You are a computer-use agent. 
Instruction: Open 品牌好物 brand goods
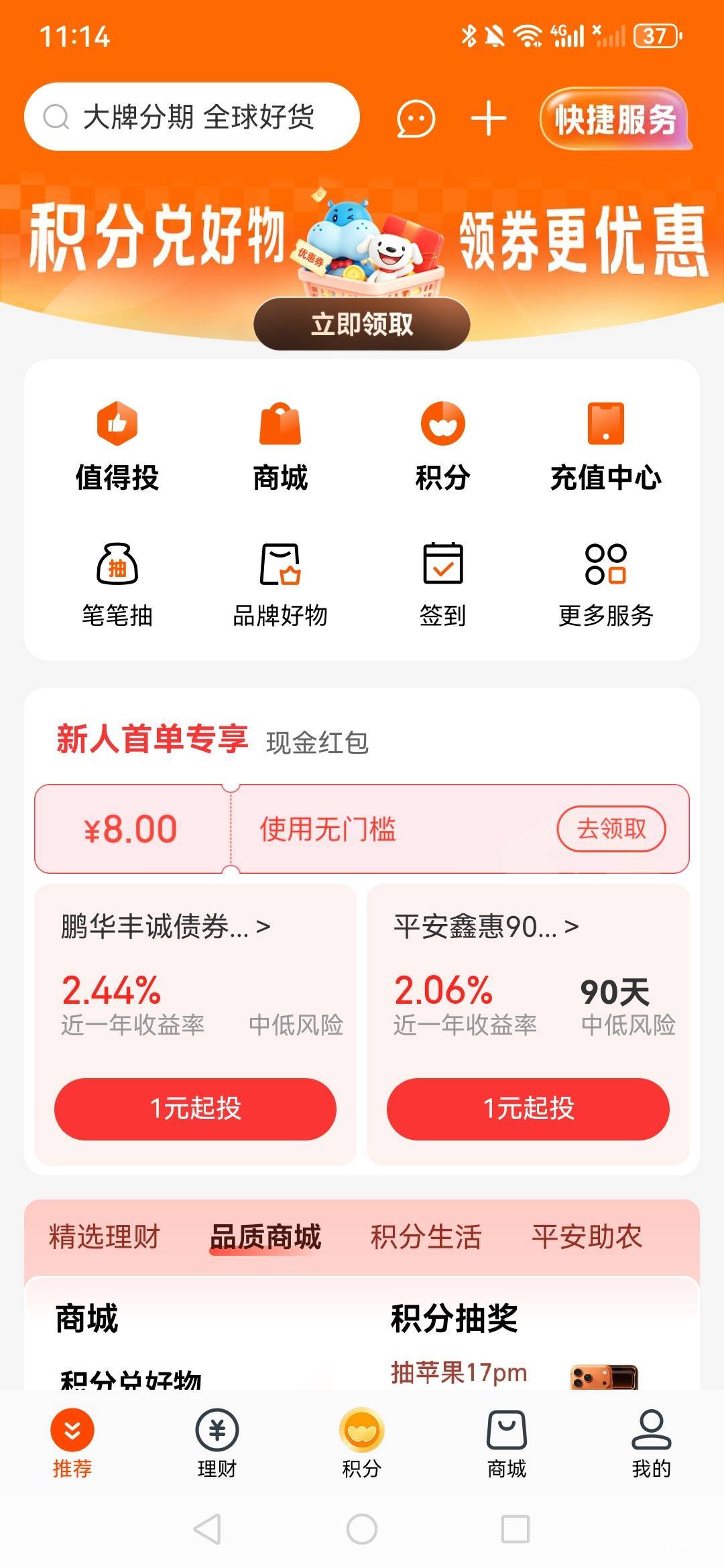pos(280,584)
